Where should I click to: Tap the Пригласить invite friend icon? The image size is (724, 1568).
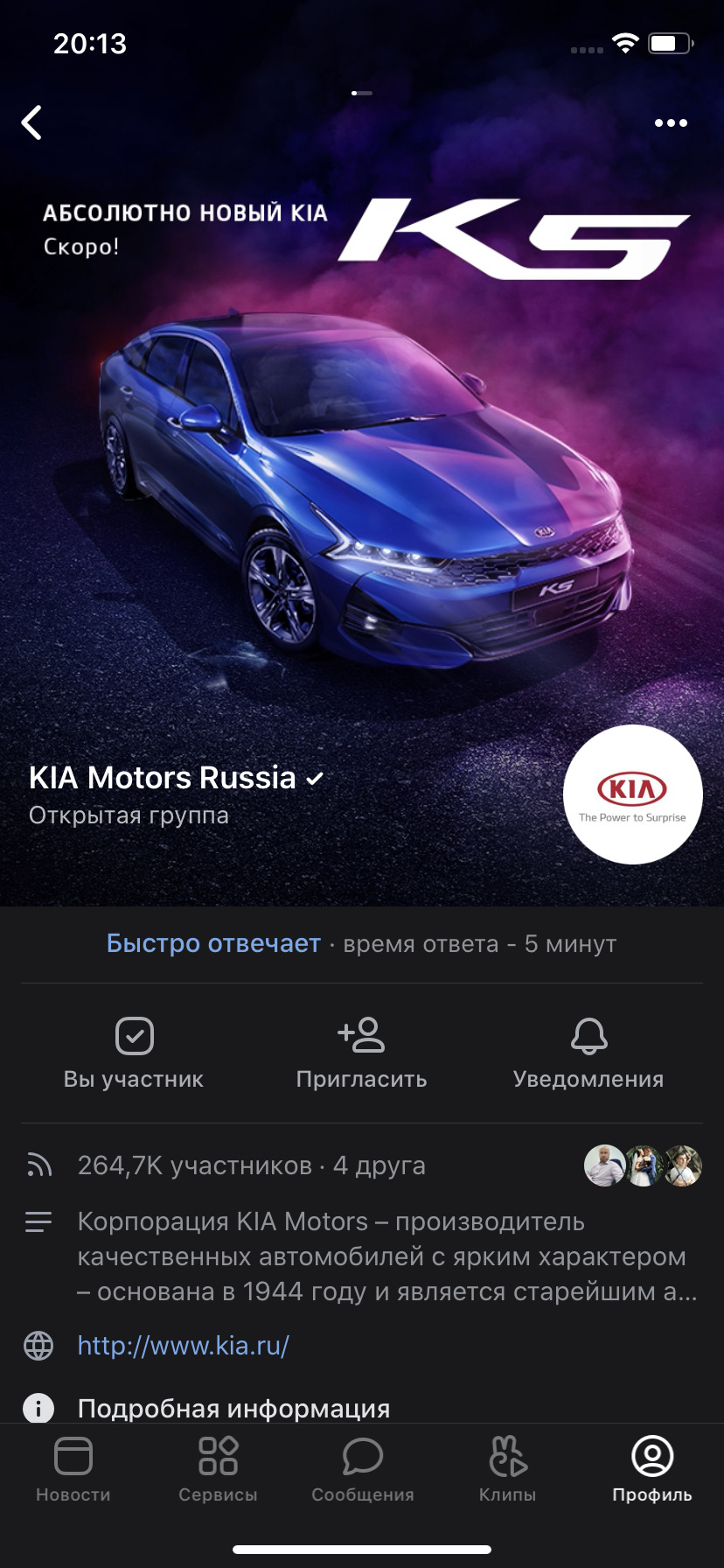362,1036
